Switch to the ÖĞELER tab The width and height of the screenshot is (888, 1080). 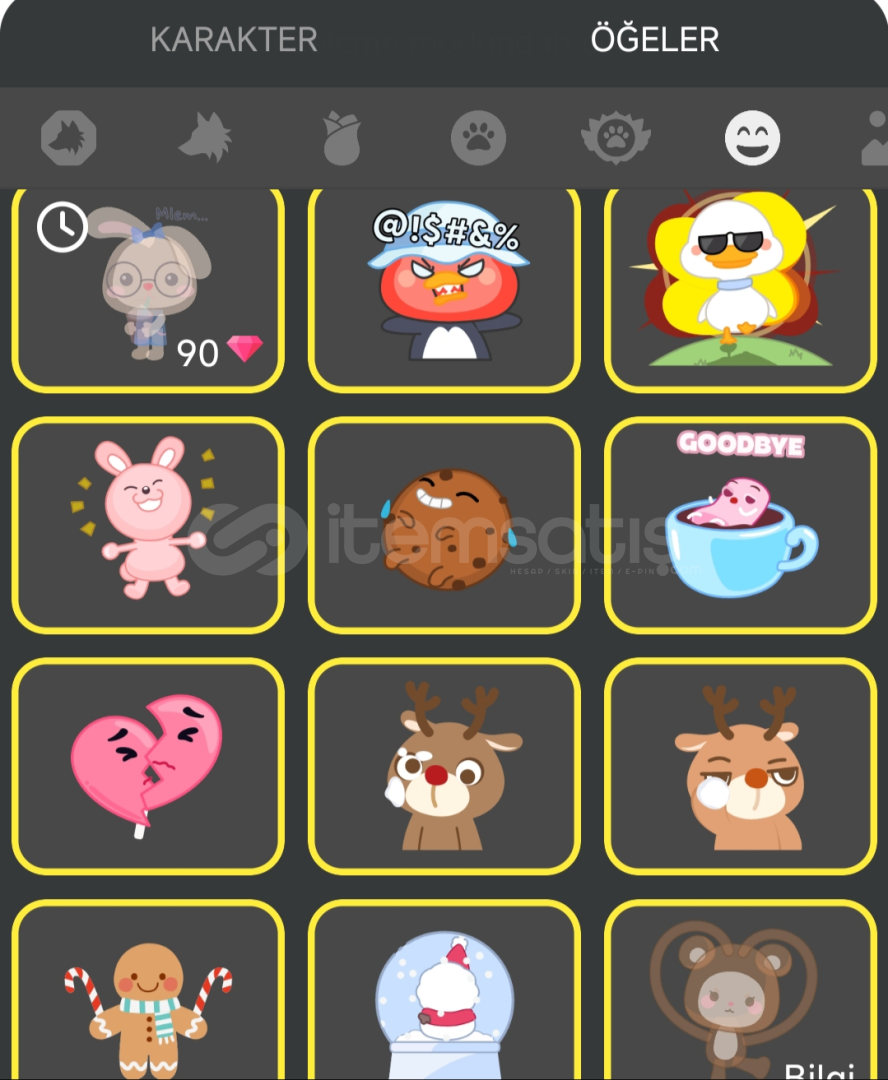[654, 40]
